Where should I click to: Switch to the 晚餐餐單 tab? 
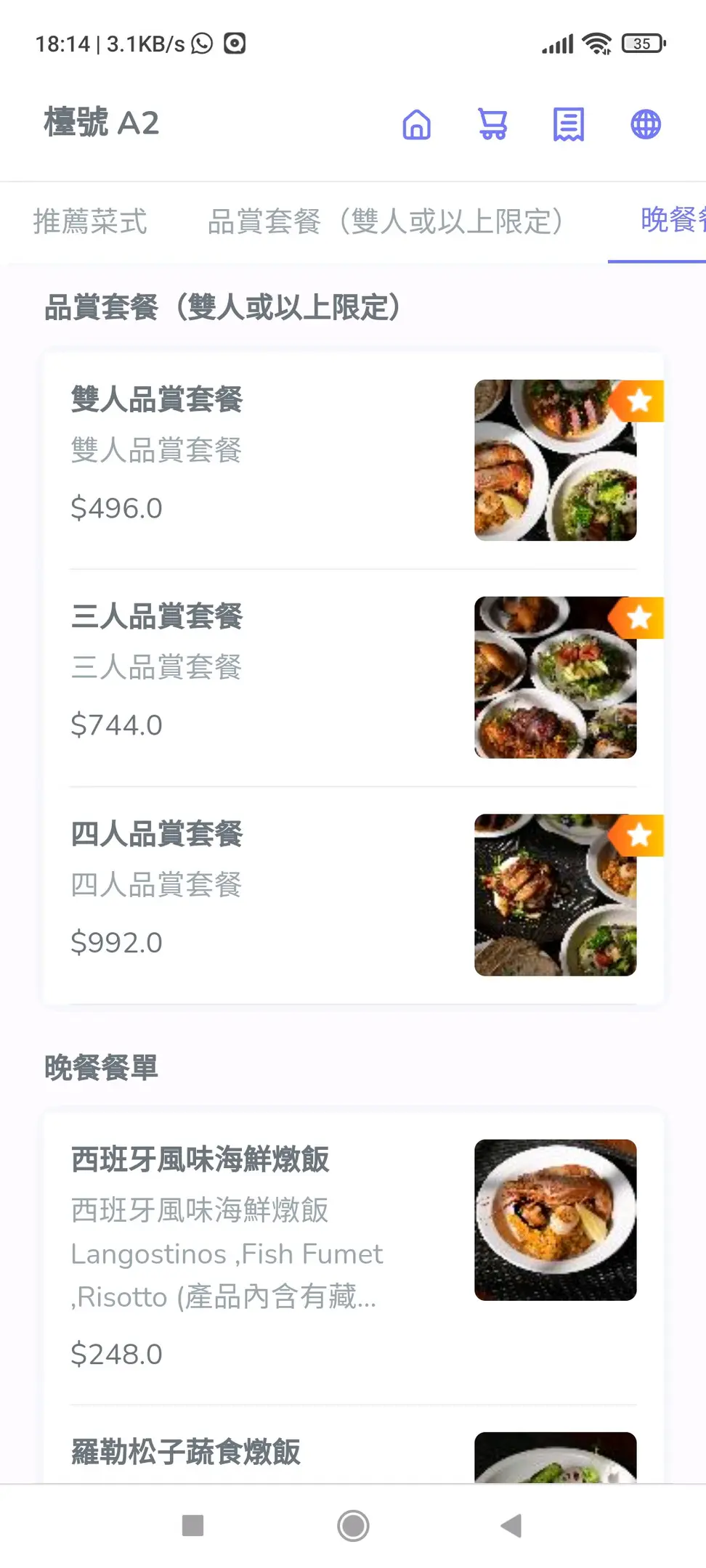(671, 220)
